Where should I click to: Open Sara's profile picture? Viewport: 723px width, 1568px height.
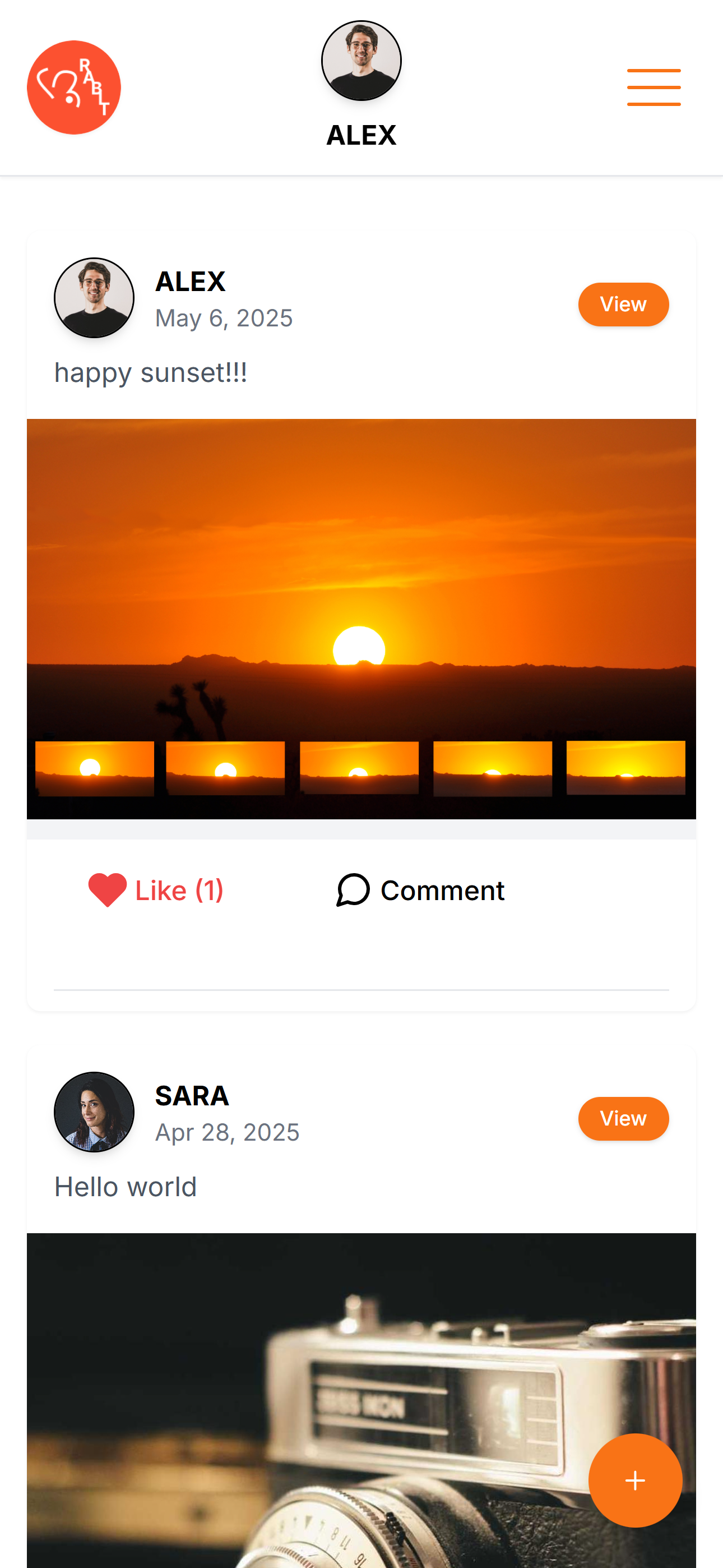point(94,1112)
